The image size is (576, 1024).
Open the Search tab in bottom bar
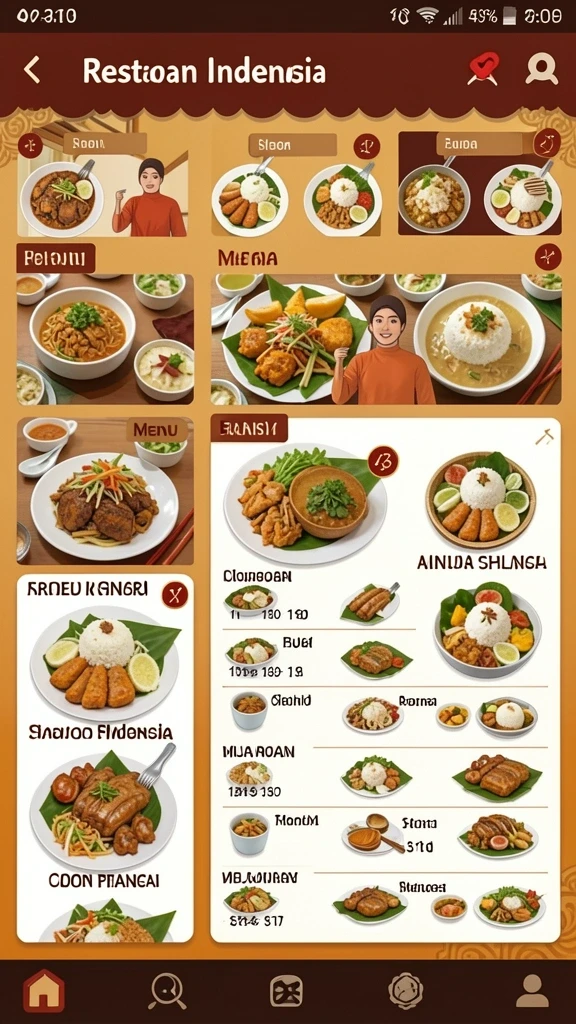167,991
